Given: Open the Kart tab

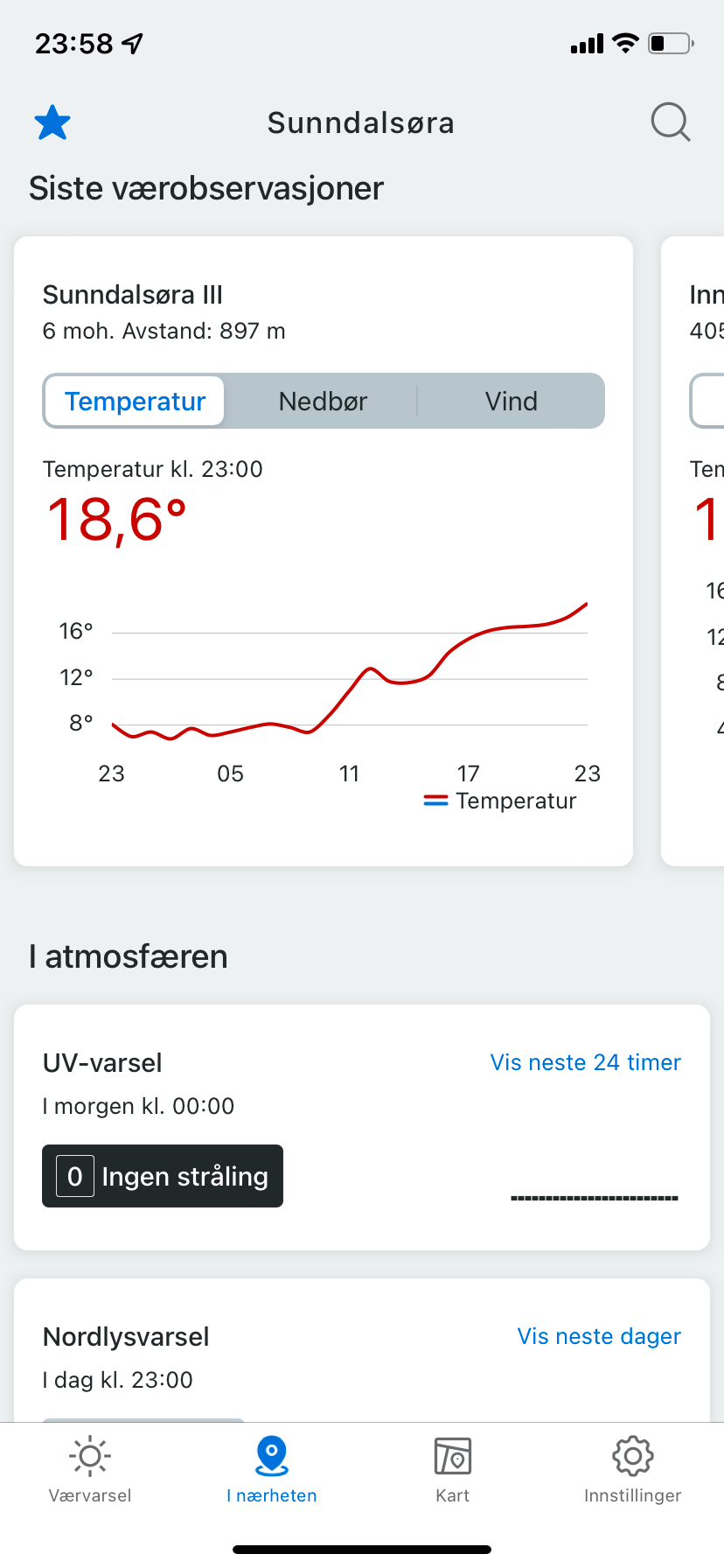Looking at the screenshot, I should pos(452,1470).
